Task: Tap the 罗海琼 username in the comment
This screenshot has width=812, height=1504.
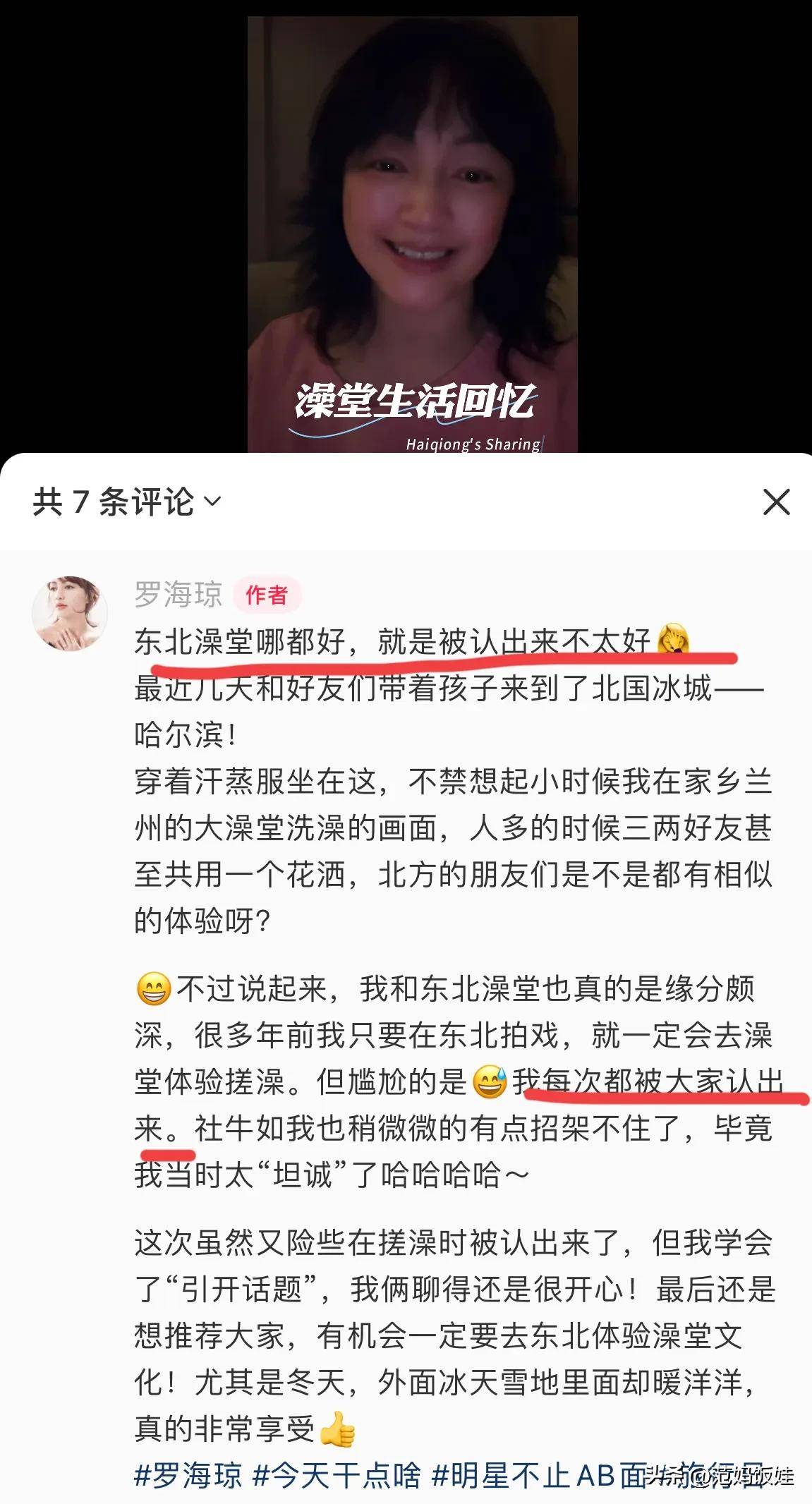Action: coord(178,594)
